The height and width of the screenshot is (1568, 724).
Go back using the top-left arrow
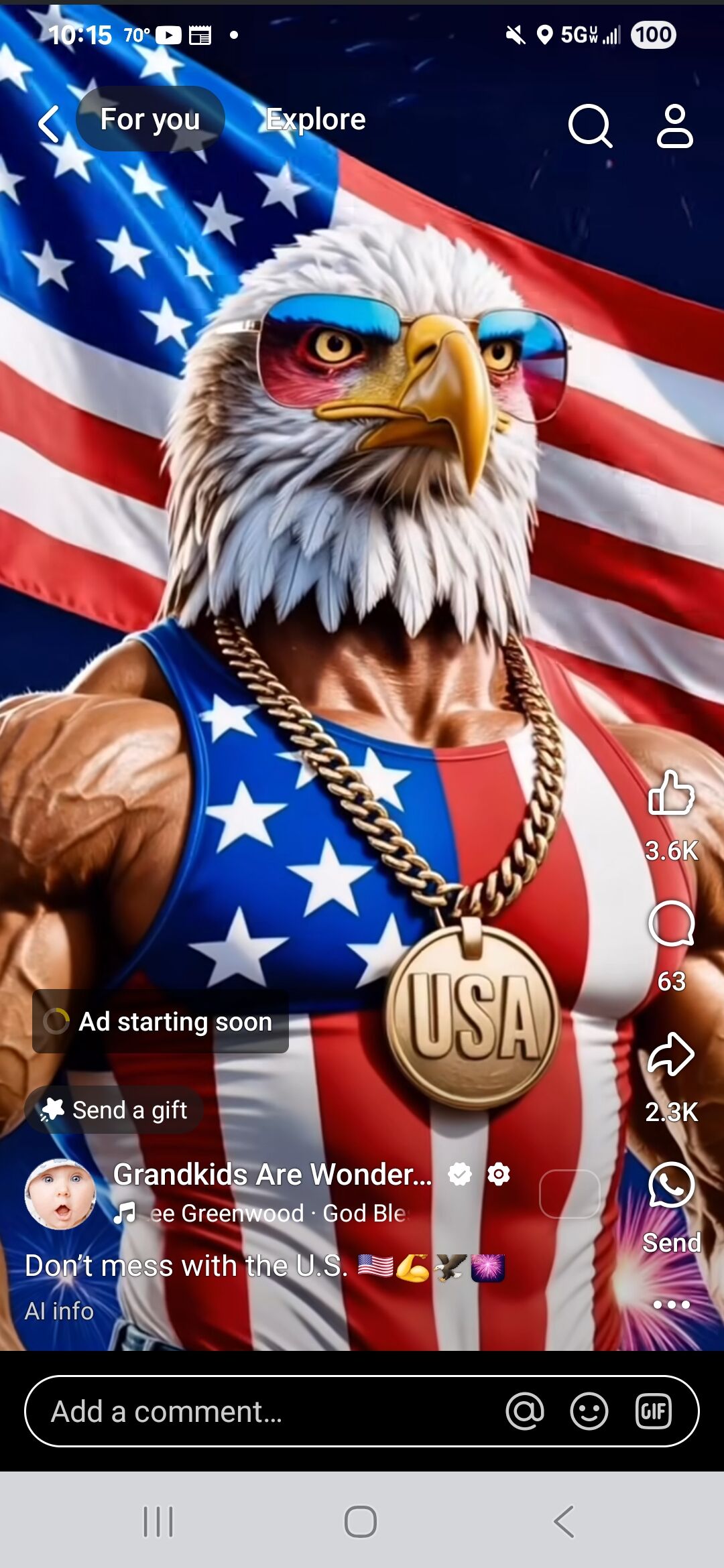[49, 124]
